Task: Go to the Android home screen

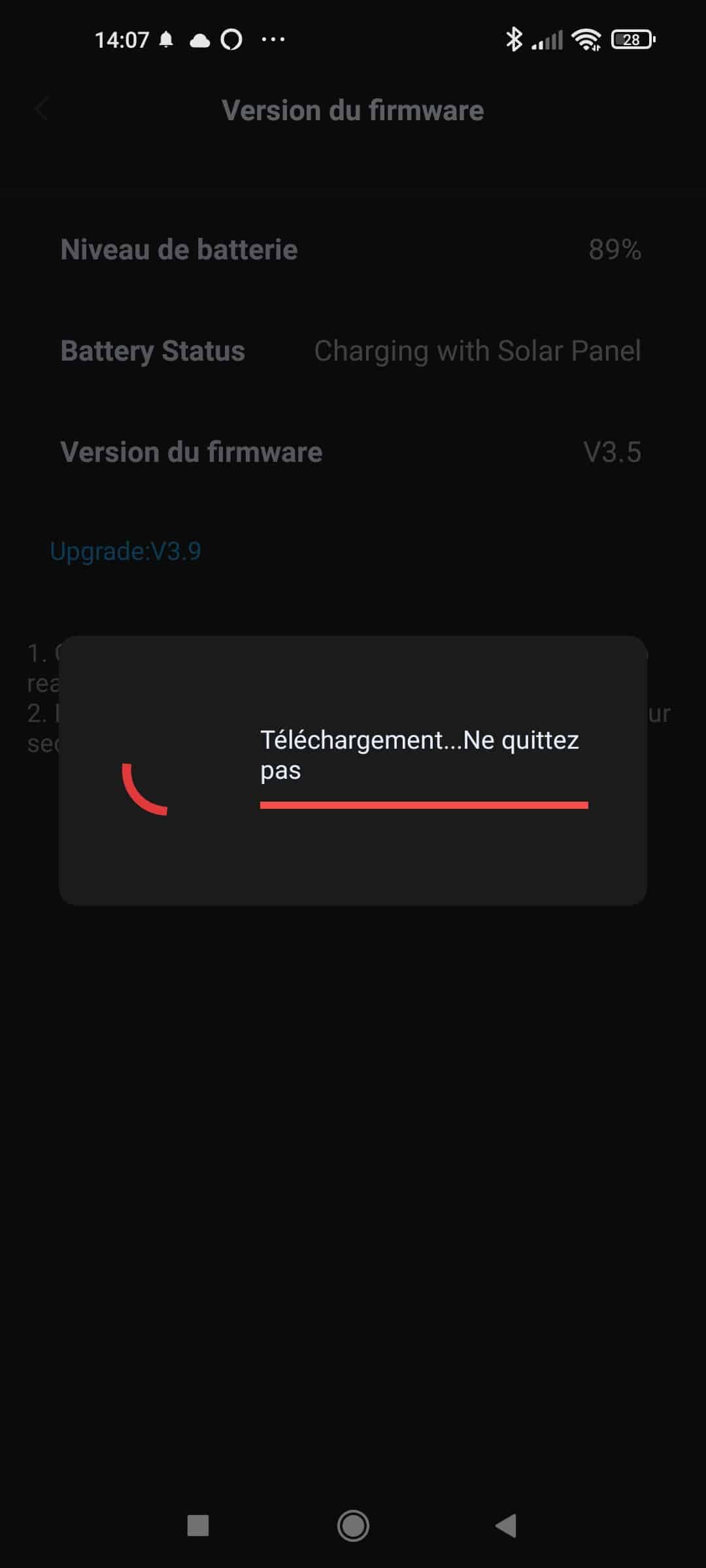Action: [353, 1526]
